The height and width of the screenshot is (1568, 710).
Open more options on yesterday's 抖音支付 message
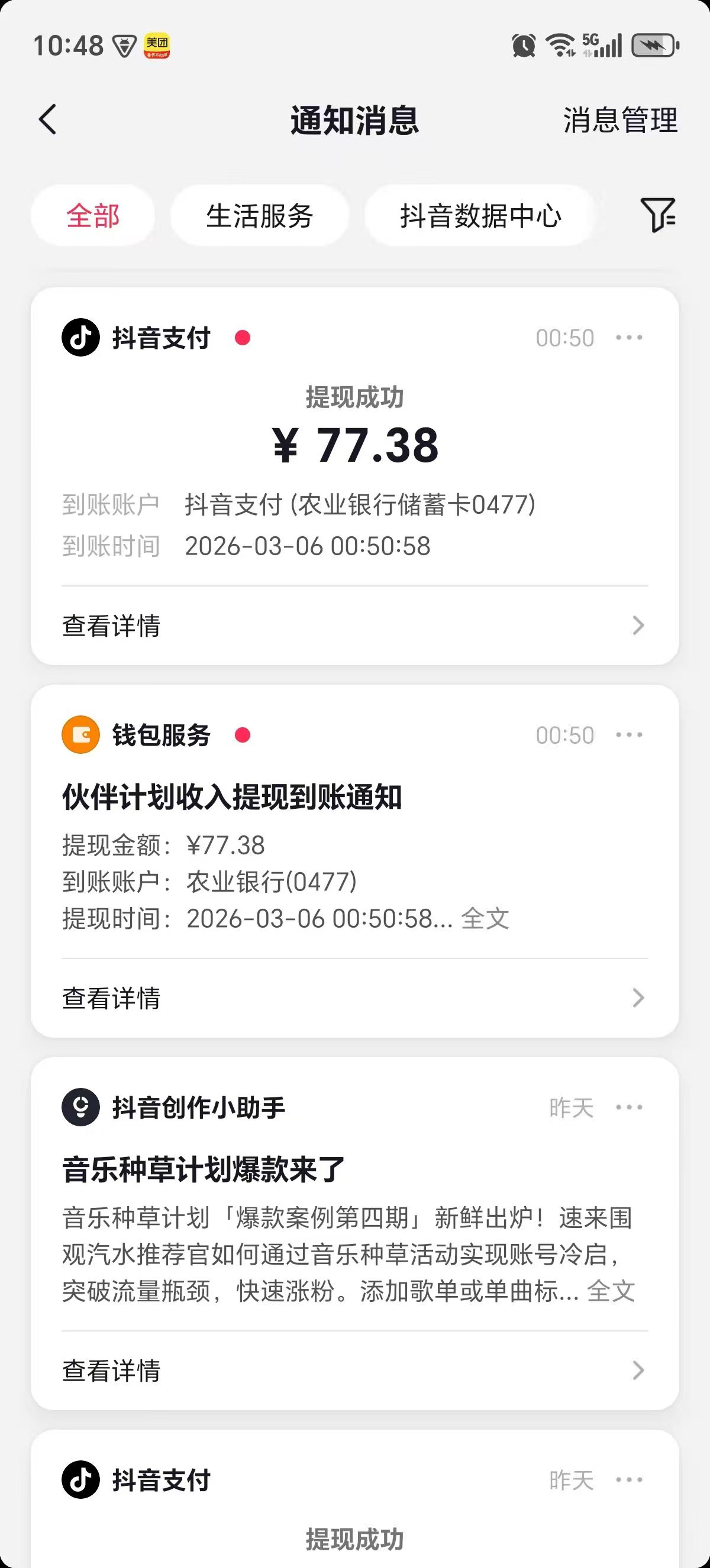(628, 1480)
